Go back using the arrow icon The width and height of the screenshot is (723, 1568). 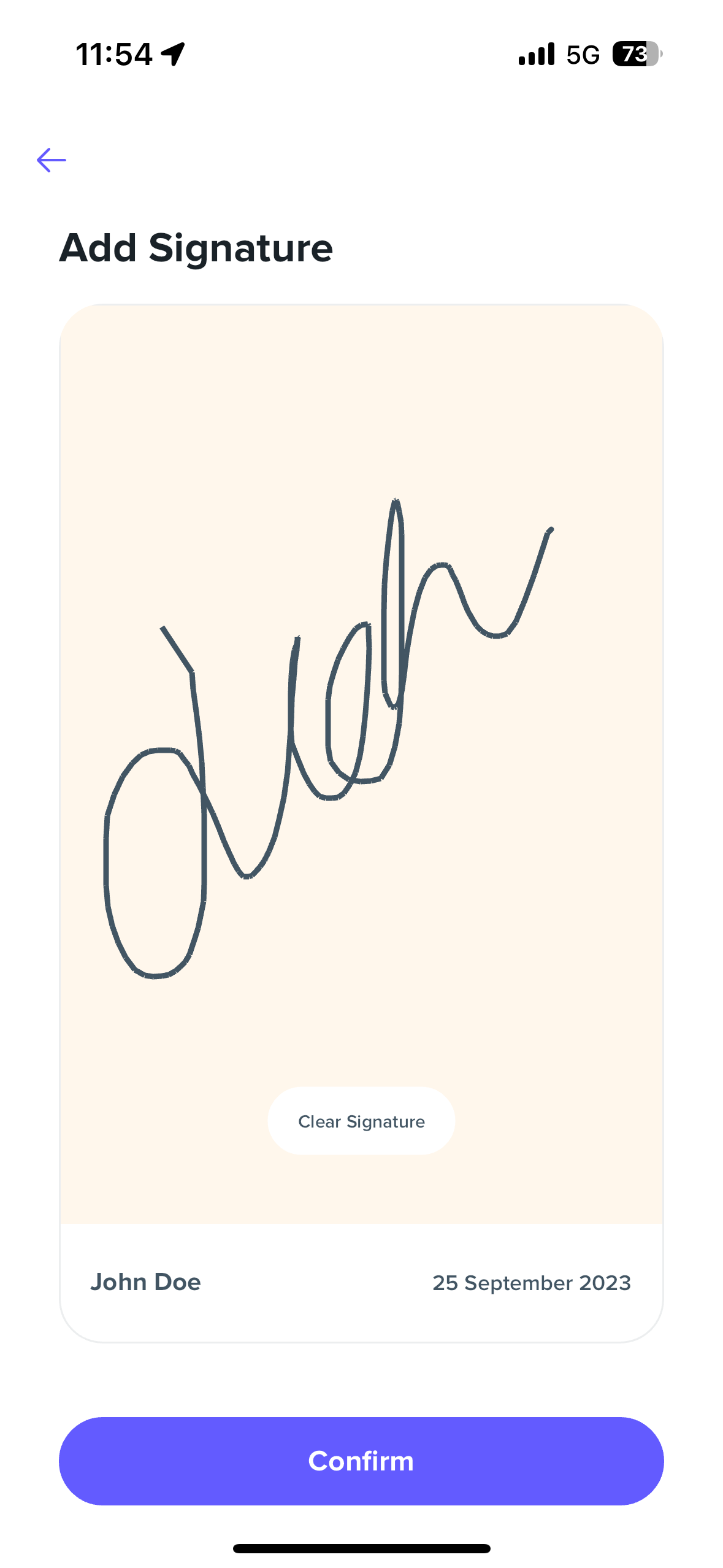(x=52, y=160)
